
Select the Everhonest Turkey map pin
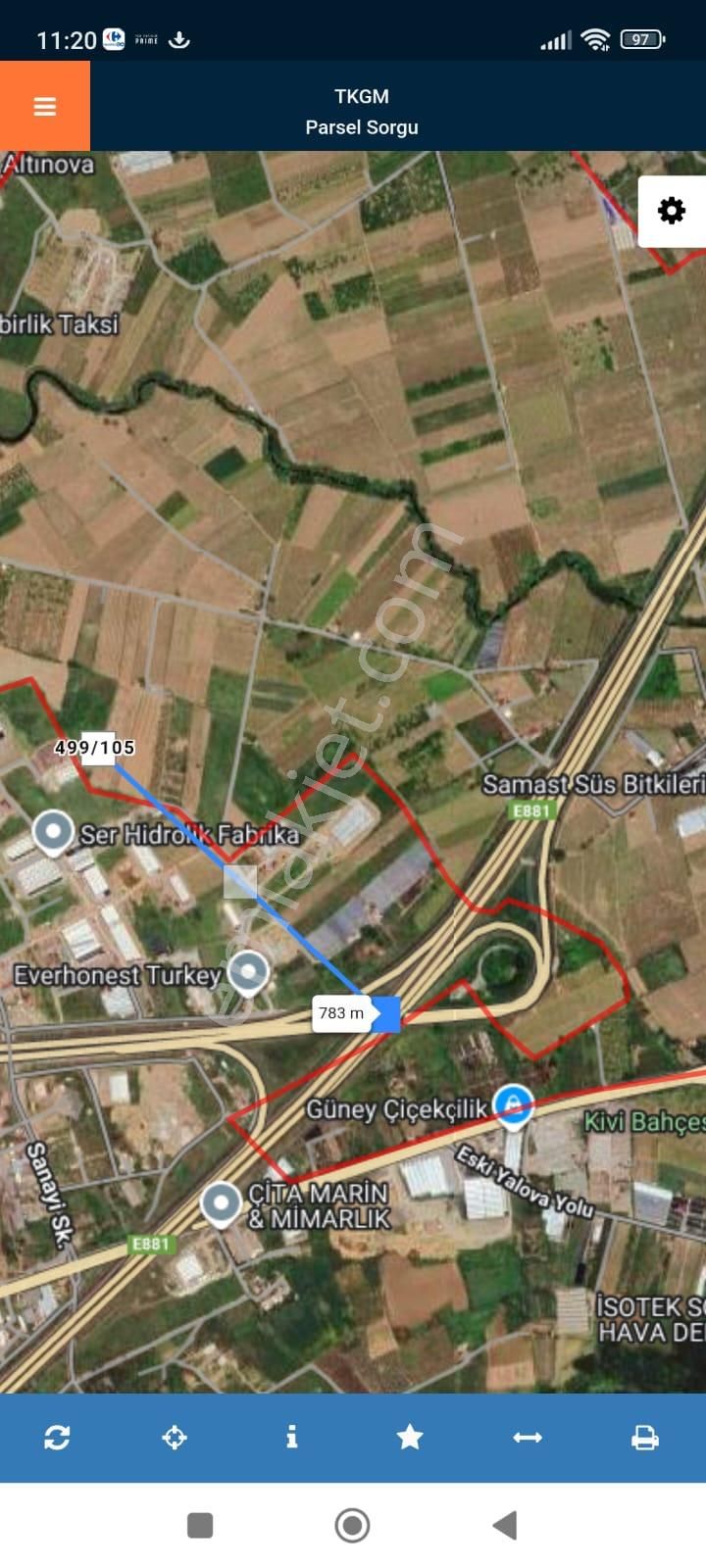point(248,972)
